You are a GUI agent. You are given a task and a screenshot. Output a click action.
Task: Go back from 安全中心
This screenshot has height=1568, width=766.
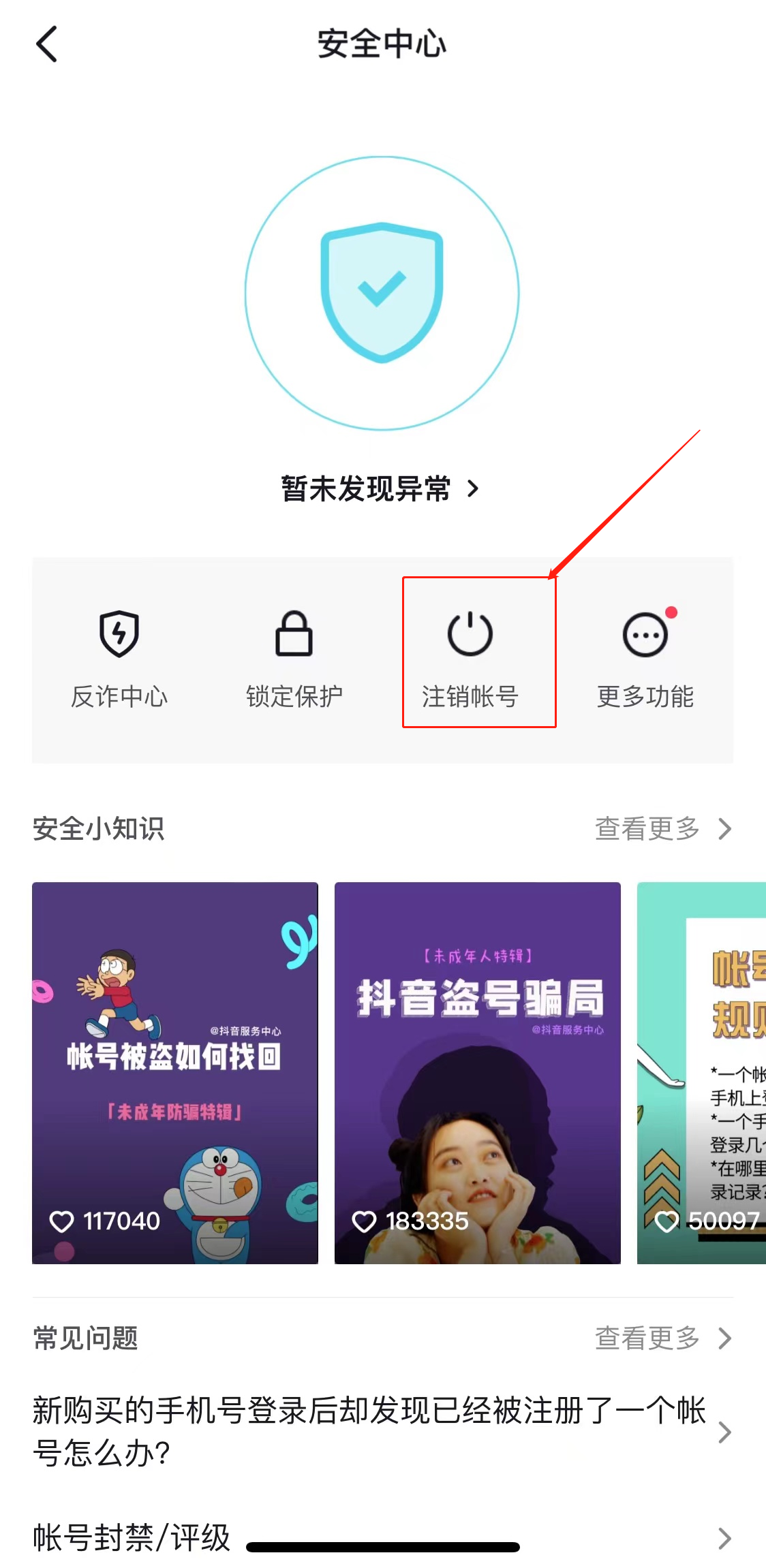pos(46,45)
